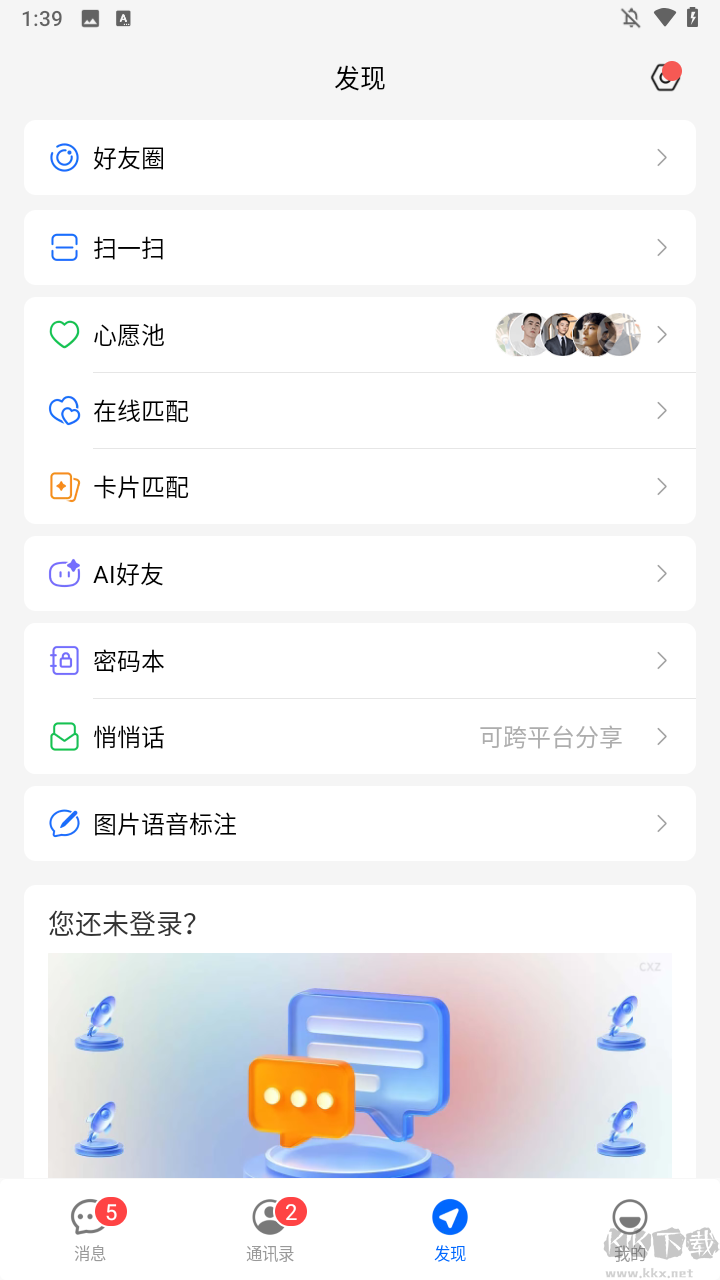This screenshot has width=720, height=1280.
Task: Select the 发现 discover tab
Action: [x=450, y=1230]
